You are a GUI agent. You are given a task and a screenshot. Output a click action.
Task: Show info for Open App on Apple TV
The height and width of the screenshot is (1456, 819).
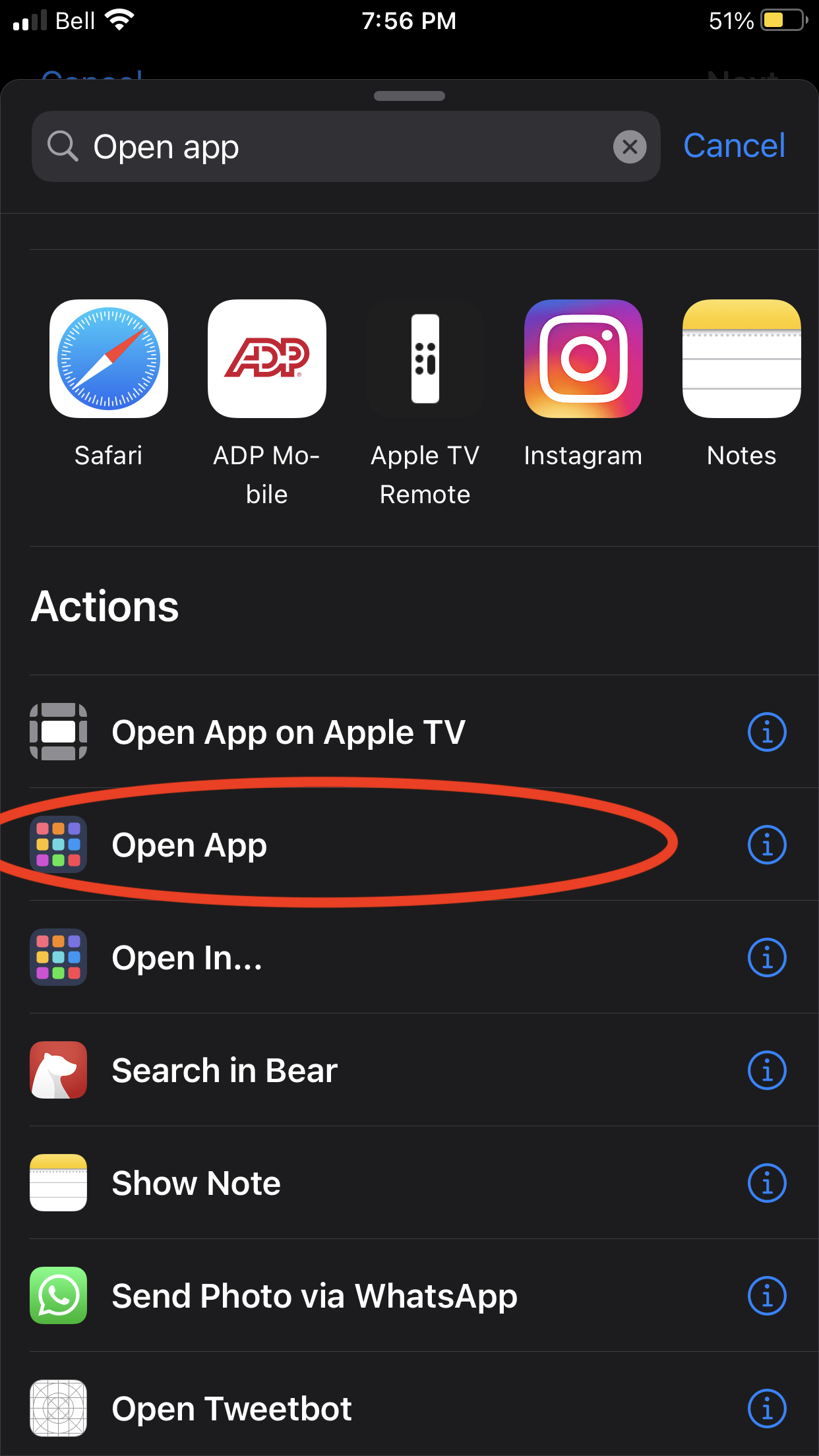click(767, 732)
